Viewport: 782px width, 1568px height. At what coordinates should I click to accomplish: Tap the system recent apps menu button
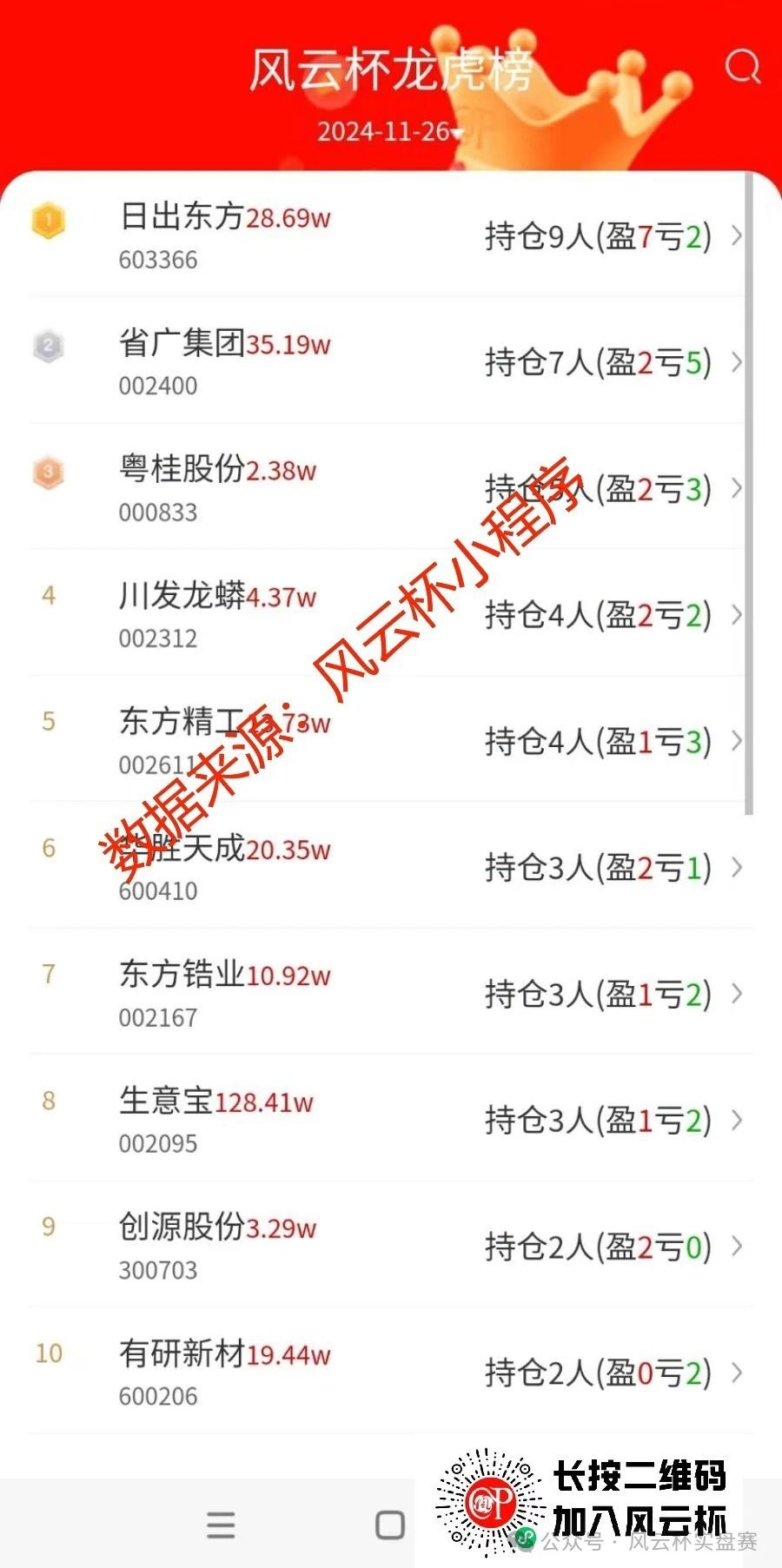point(221,1525)
